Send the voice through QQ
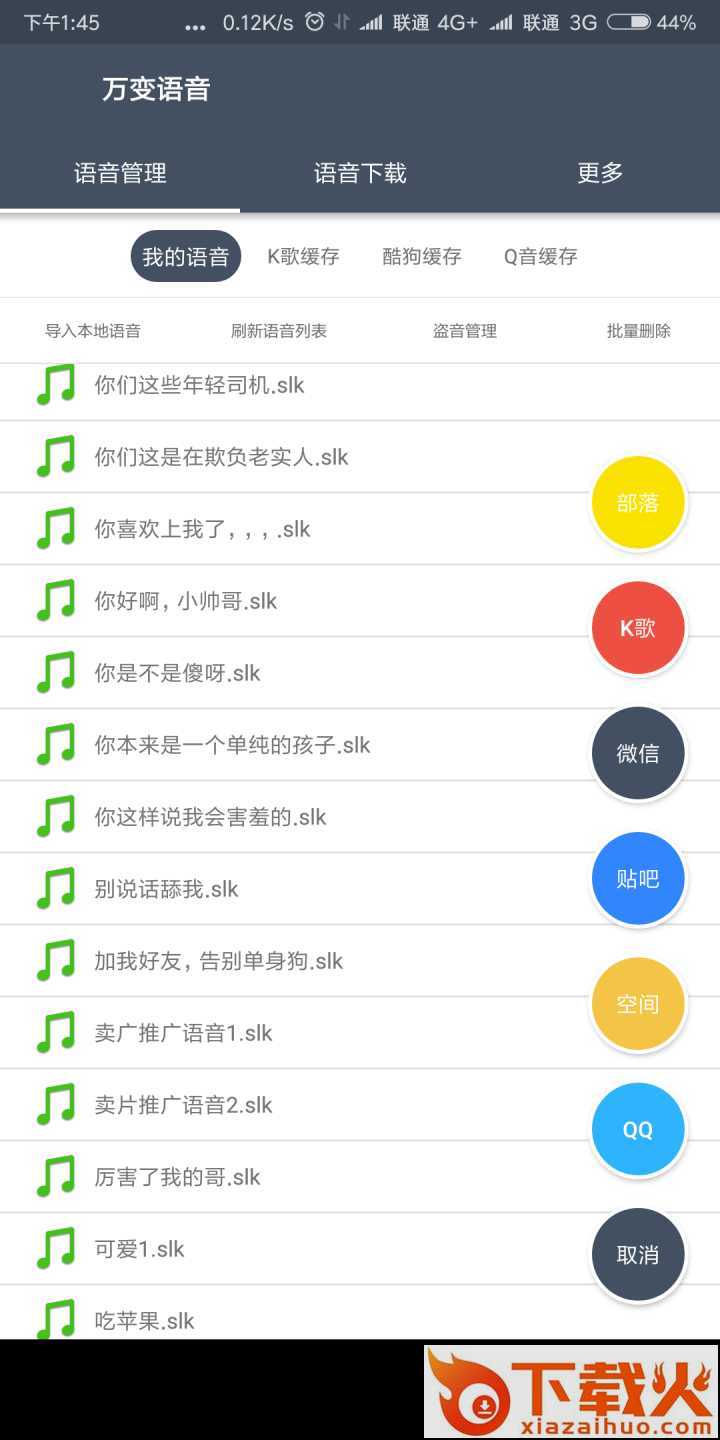 (x=638, y=1130)
